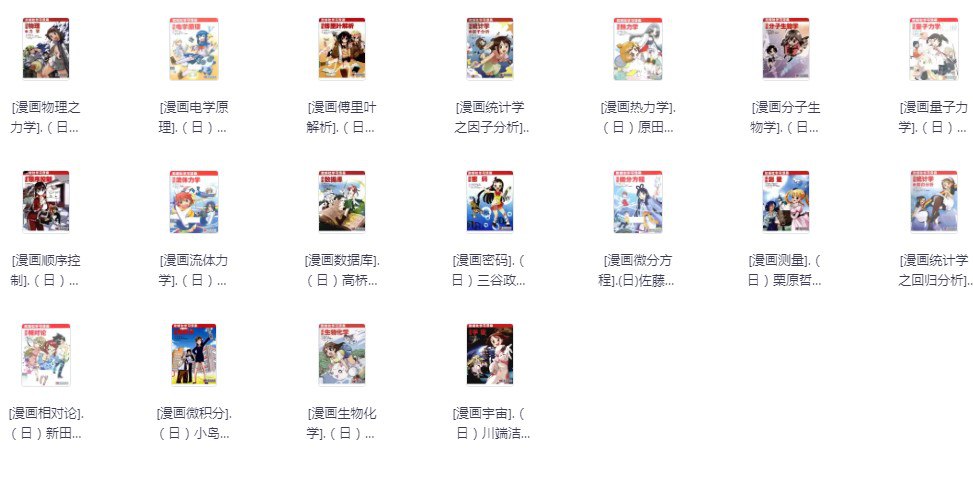View the 漫画微分方程 file
This screenshot has height=479, width=973.
point(638,202)
